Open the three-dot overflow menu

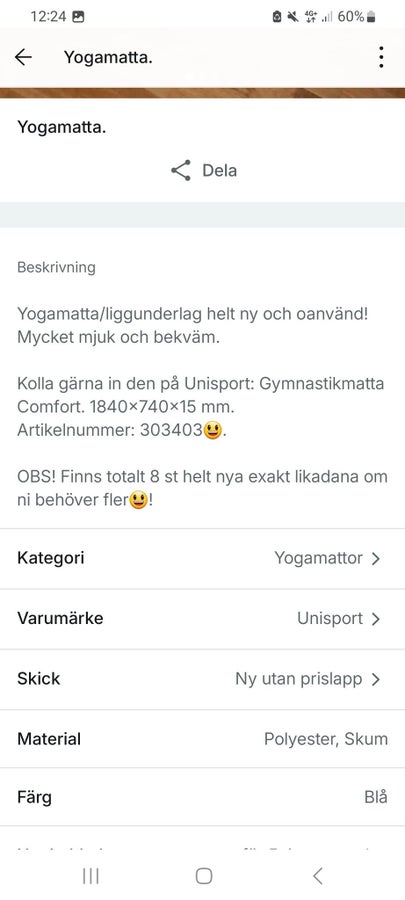click(381, 57)
